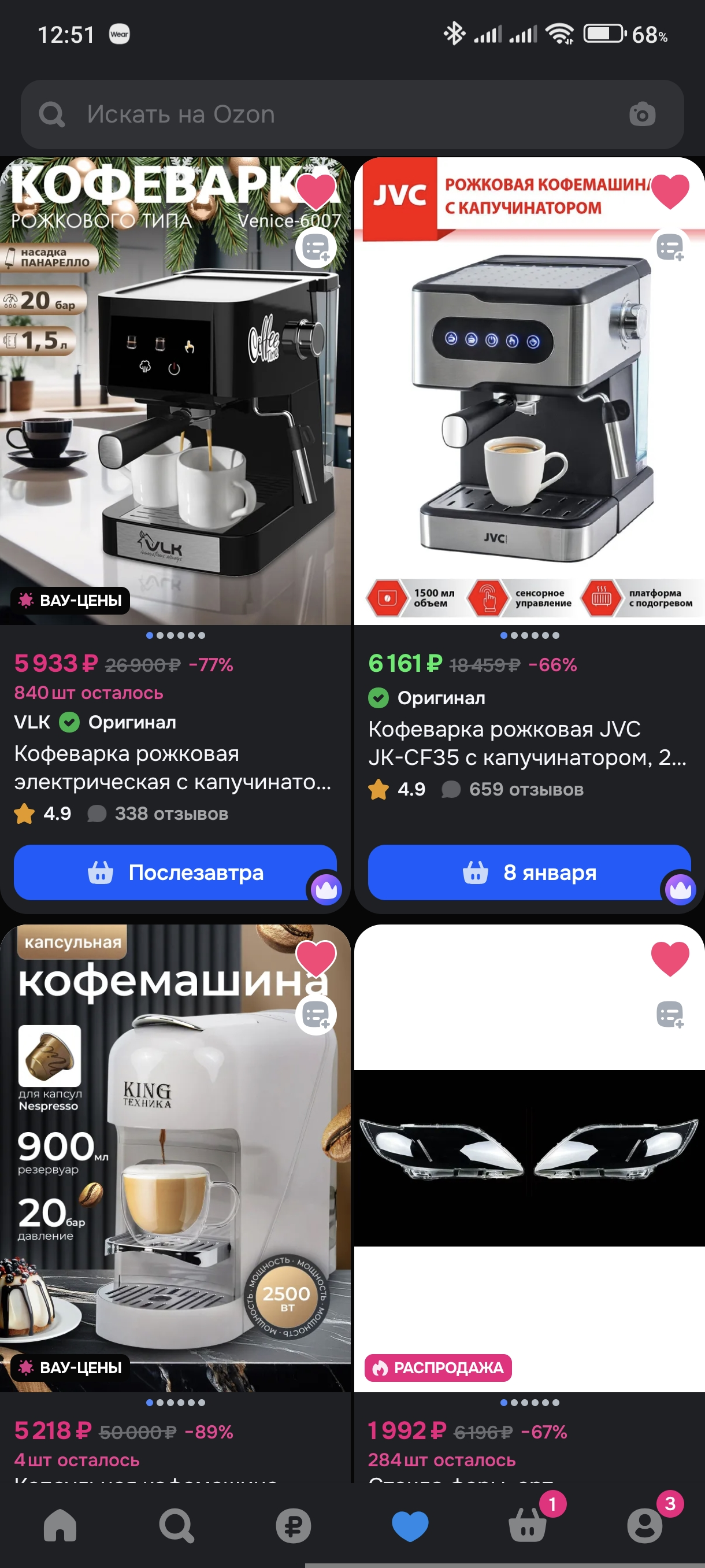
Task: Unfavorite the JVC JK-CF35 coffee machine
Action: coord(670,191)
